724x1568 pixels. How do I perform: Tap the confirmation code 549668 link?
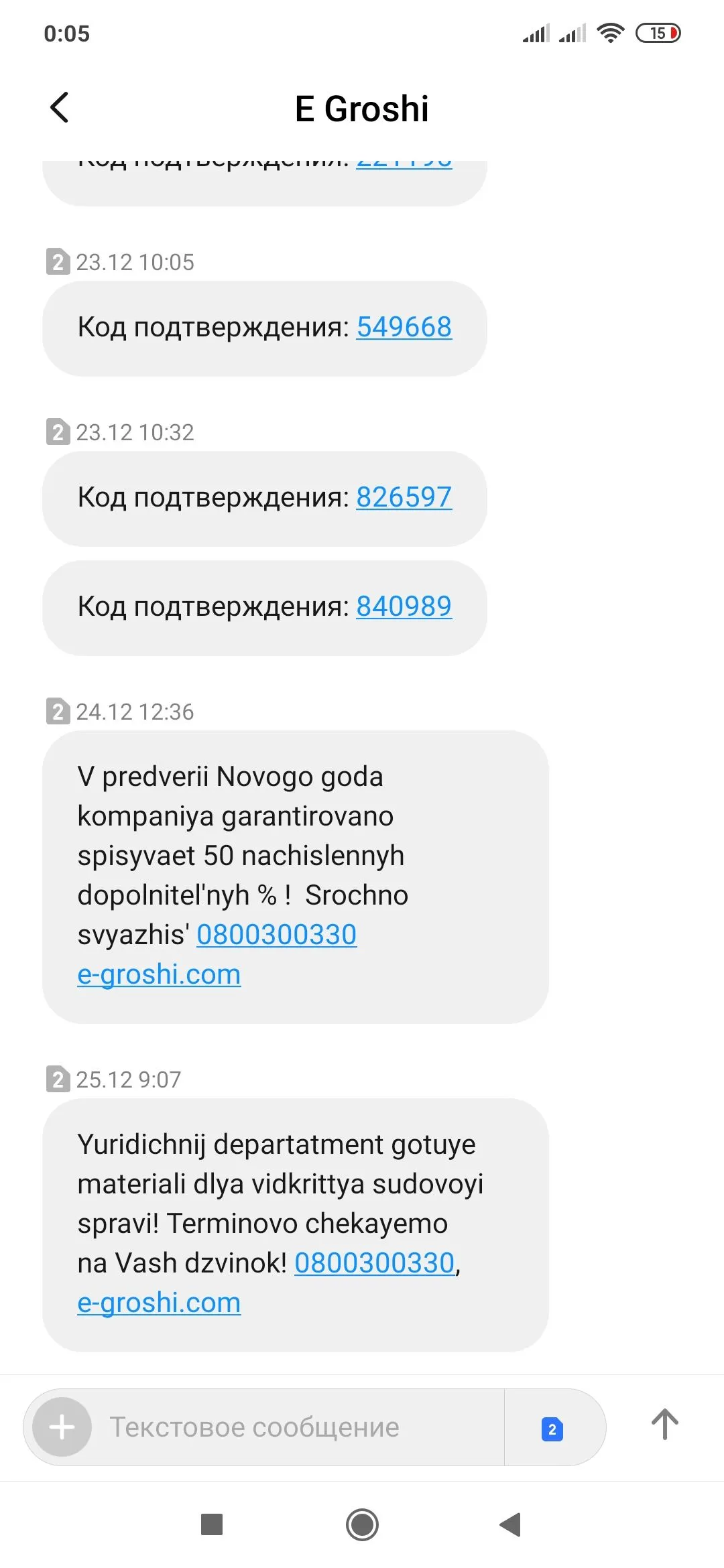[x=404, y=327]
